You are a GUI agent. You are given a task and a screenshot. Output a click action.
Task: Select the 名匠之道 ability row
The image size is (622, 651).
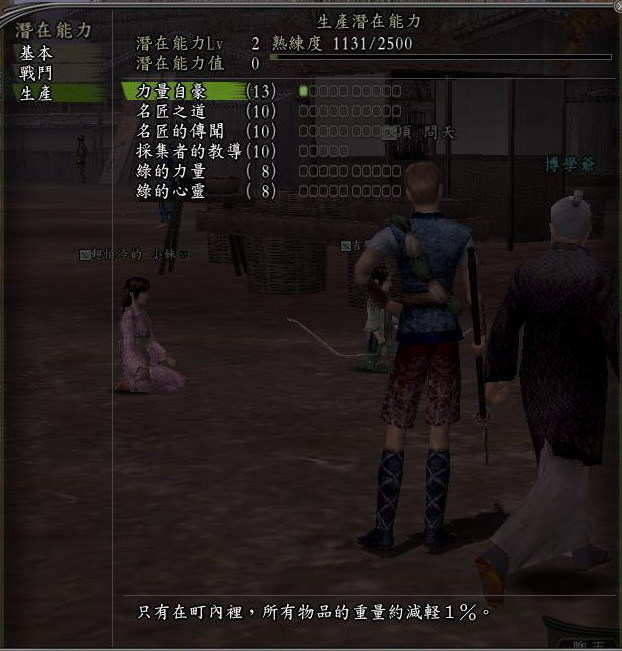click(171, 111)
